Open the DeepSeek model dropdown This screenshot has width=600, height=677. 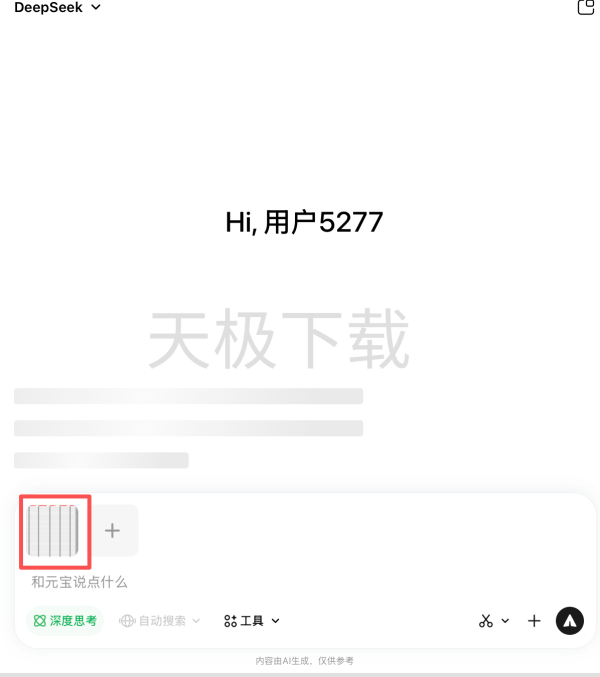click(x=58, y=7)
